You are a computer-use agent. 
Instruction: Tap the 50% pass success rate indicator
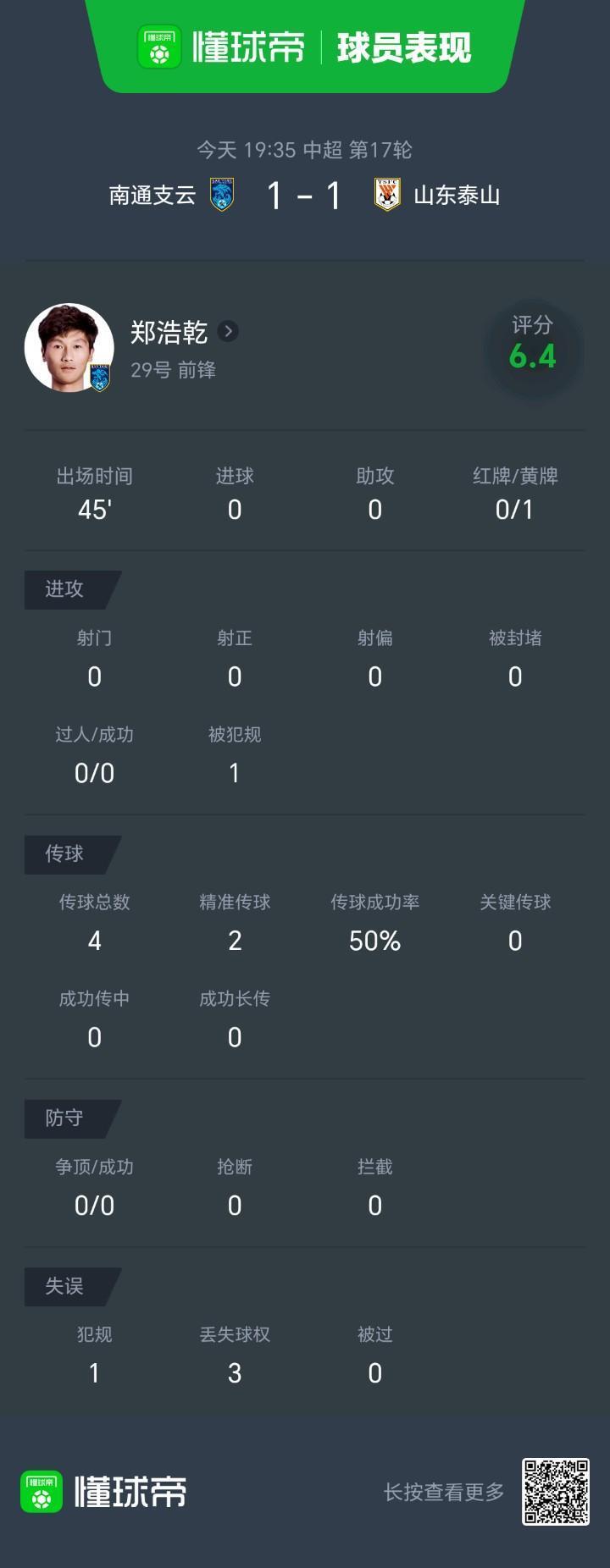pos(374,940)
